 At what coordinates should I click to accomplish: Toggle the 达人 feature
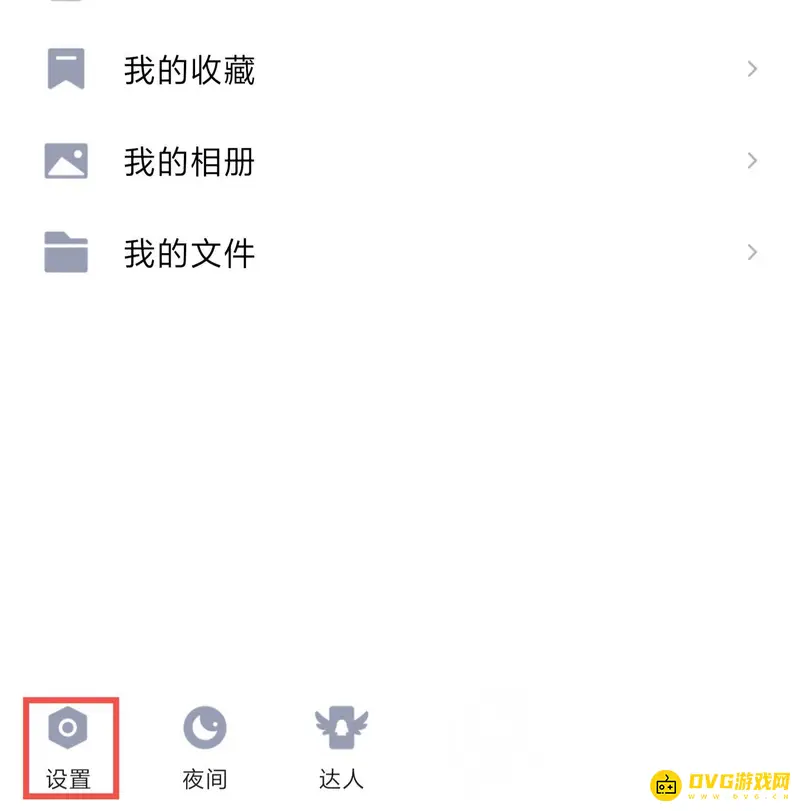pyautogui.click(x=340, y=745)
